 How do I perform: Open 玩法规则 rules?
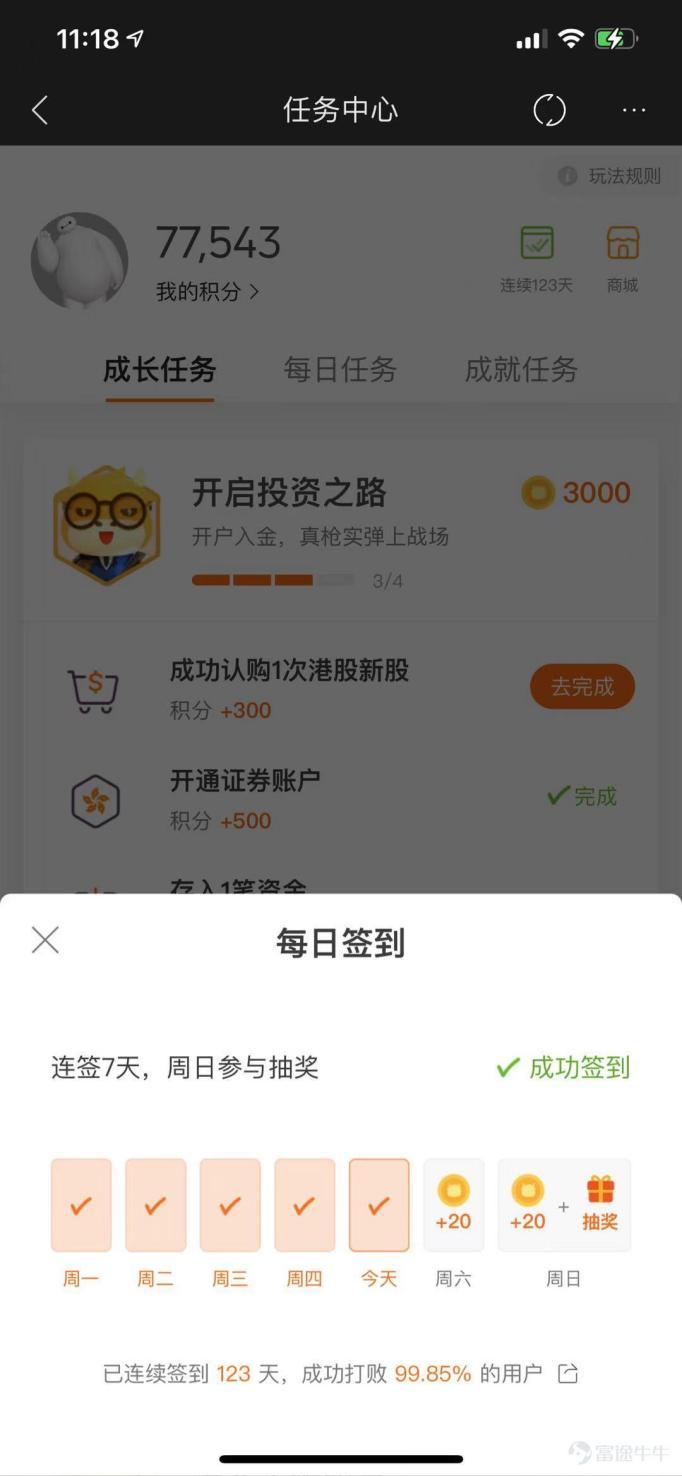tap(611, 176)
